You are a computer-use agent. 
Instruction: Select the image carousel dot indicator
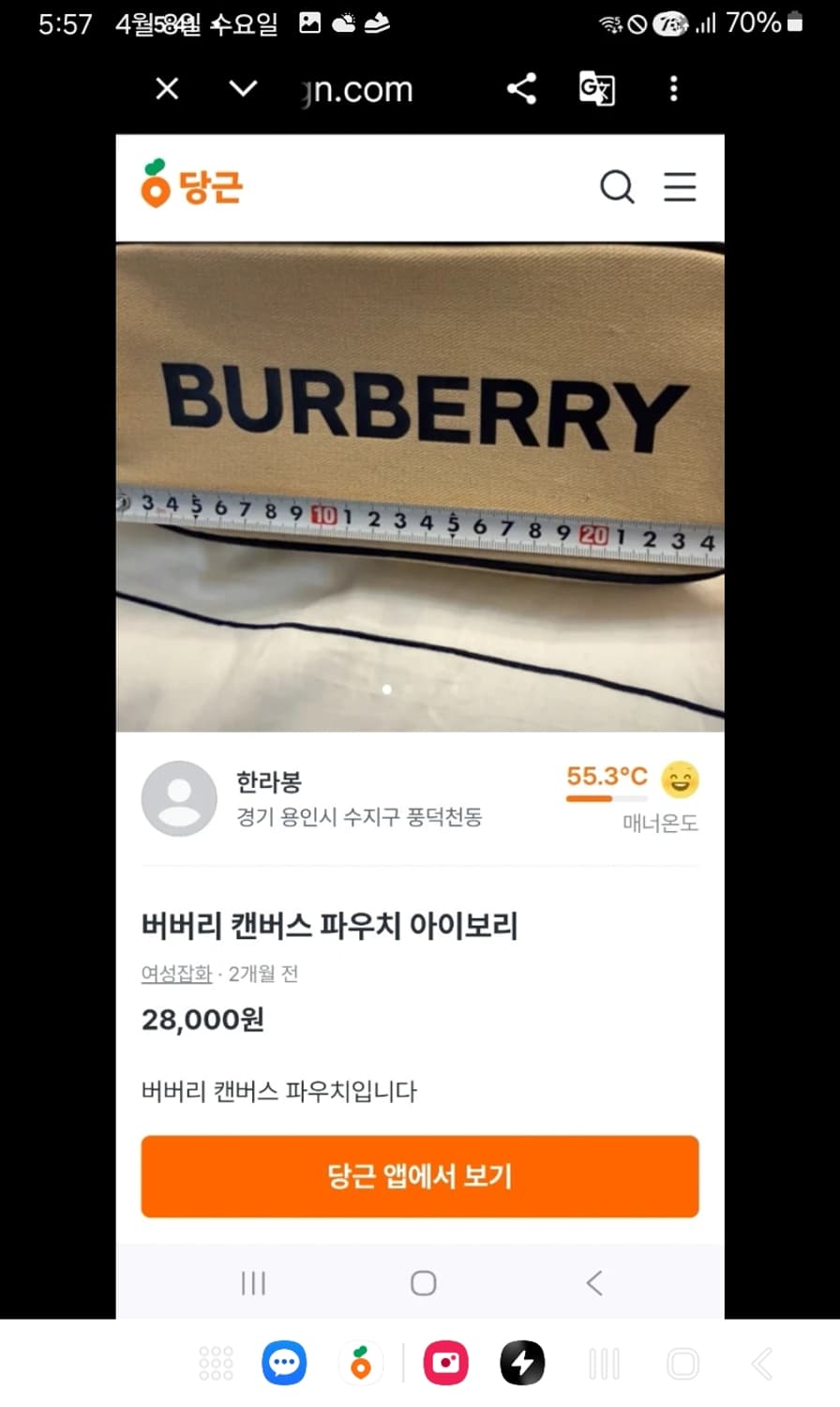pos(385,689)
